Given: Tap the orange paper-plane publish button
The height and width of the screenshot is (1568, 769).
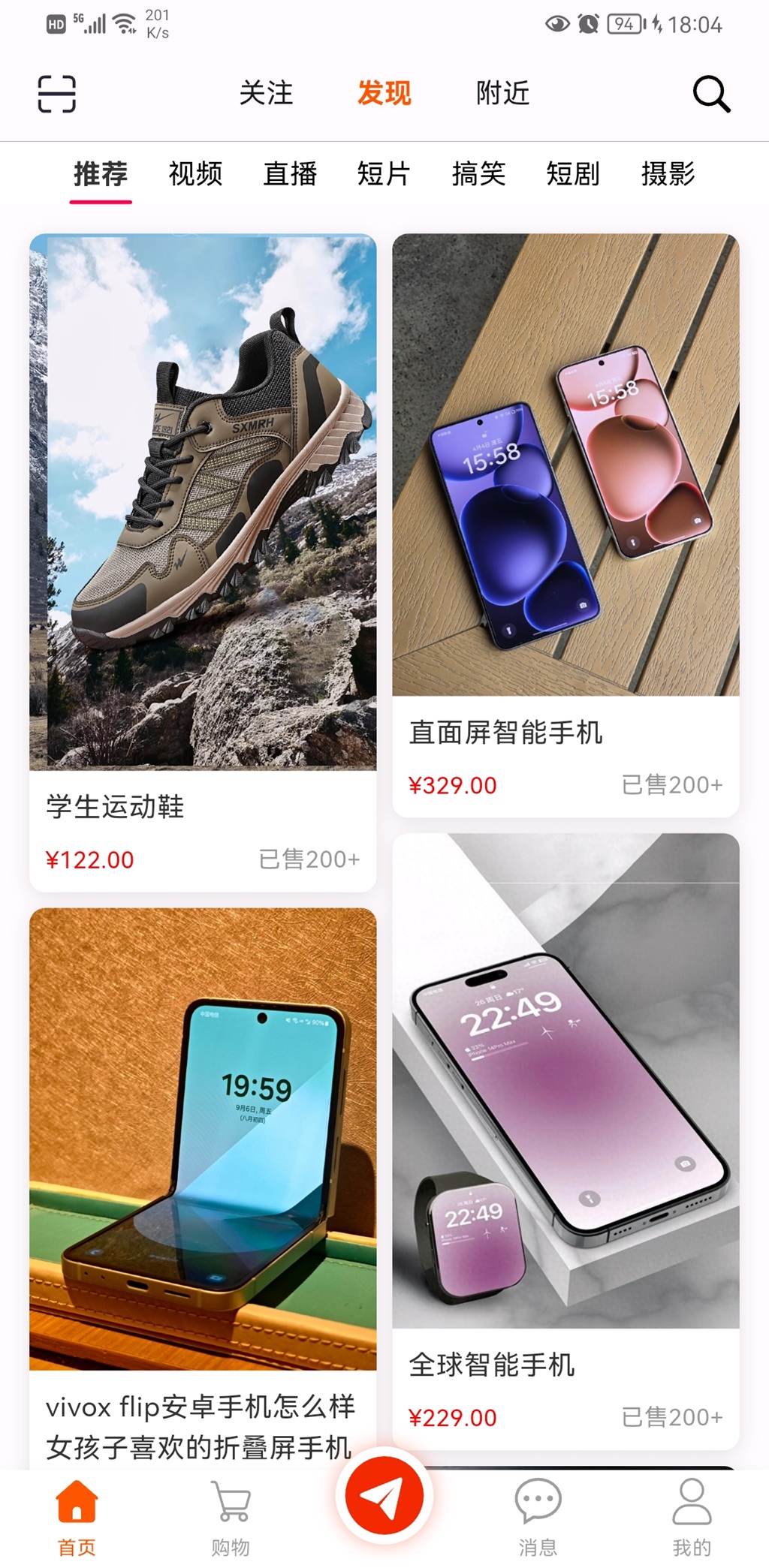Looking at the screenshot, I should coord(384,1495).
